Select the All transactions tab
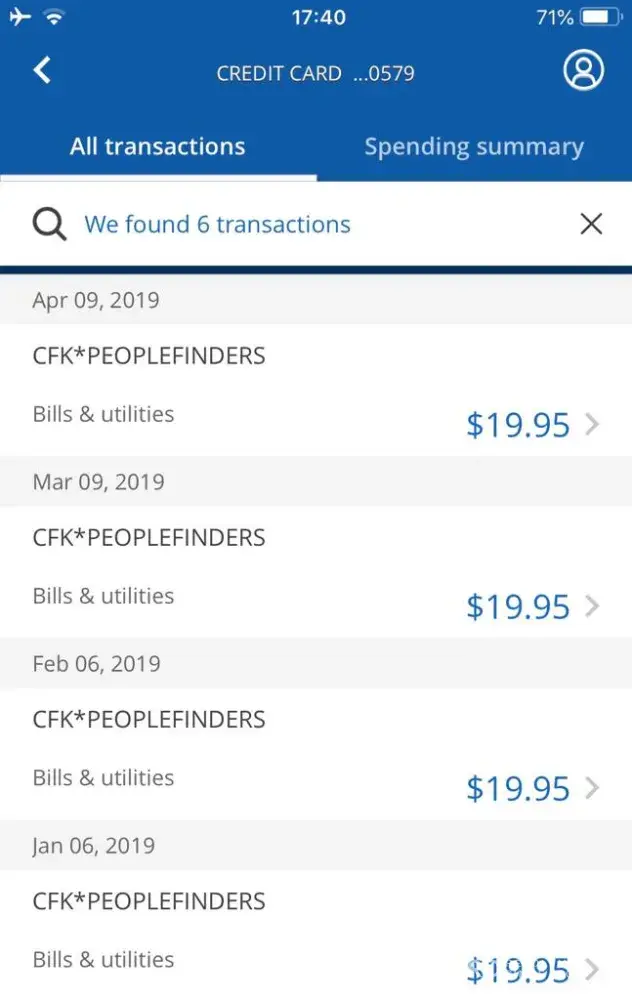The height and width of the screenshot is (1000, 632). [x=157, y=147]
